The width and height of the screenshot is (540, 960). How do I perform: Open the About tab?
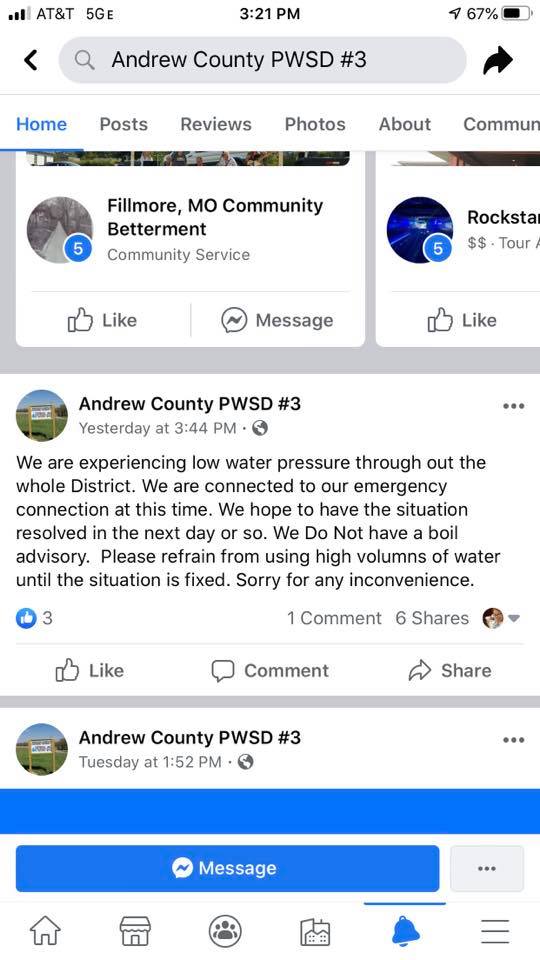pyautogui.click(x=405, y=124)
